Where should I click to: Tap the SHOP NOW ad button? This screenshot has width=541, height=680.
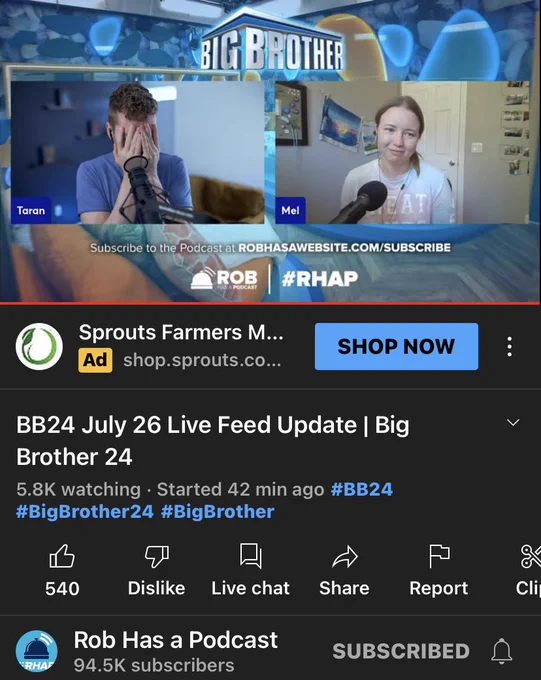[397, 347]
